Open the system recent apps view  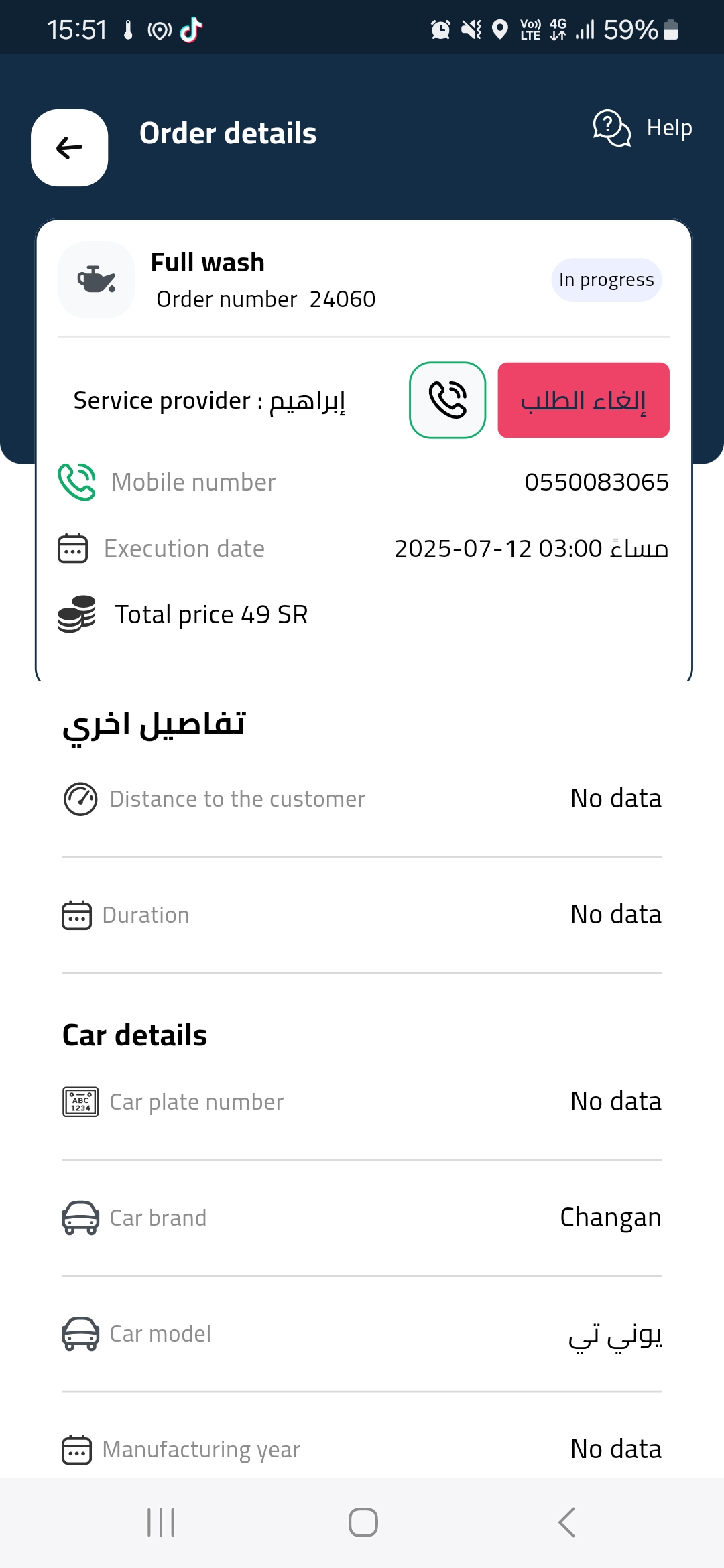pyautogui.click(x=161, y=1522)
